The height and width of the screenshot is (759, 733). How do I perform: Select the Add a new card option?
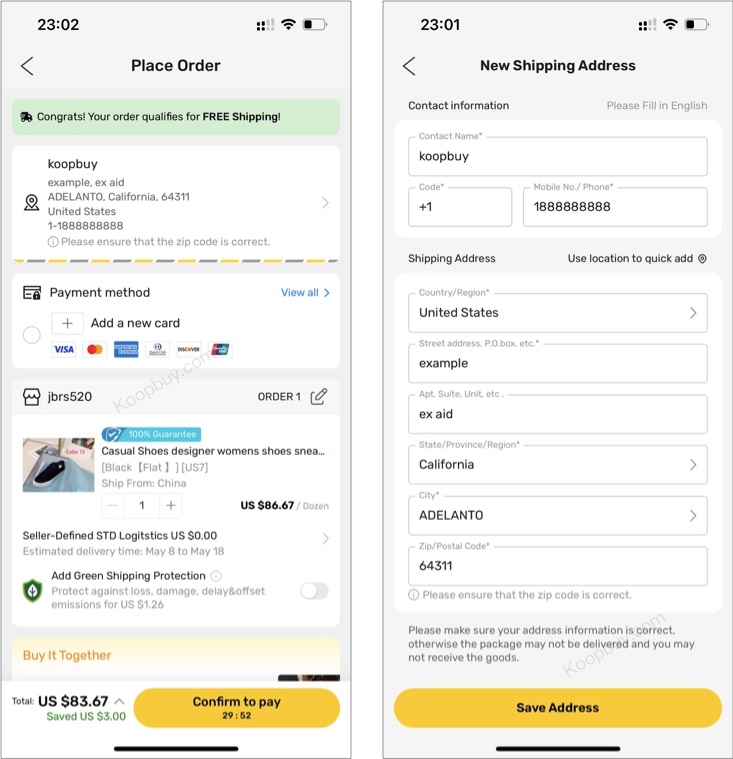[32, 335]
